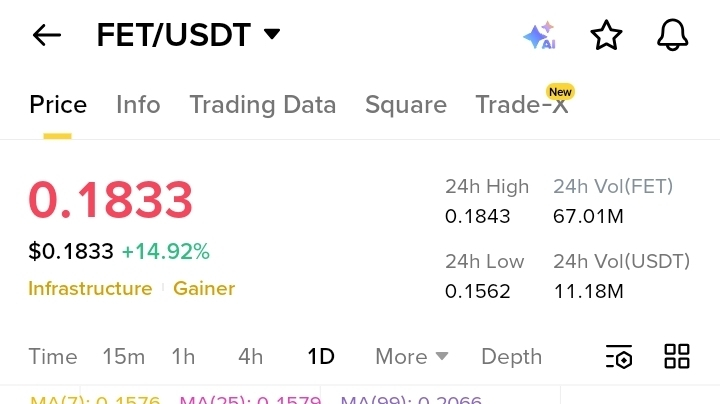
Task: Open the Square tab
Action: coord(406,105)
